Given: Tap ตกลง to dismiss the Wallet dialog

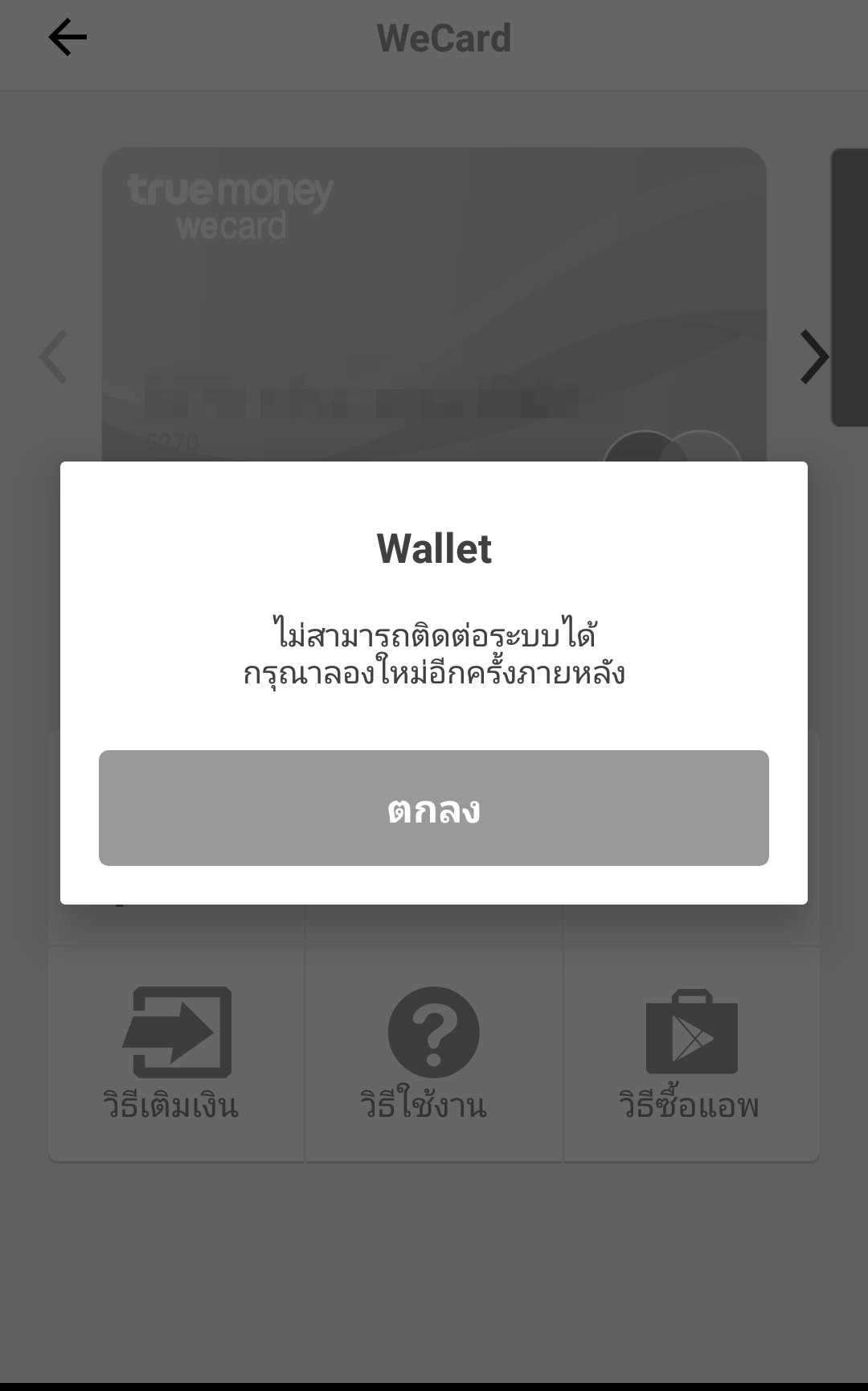Looking at the screenshot, I should 434,808.
